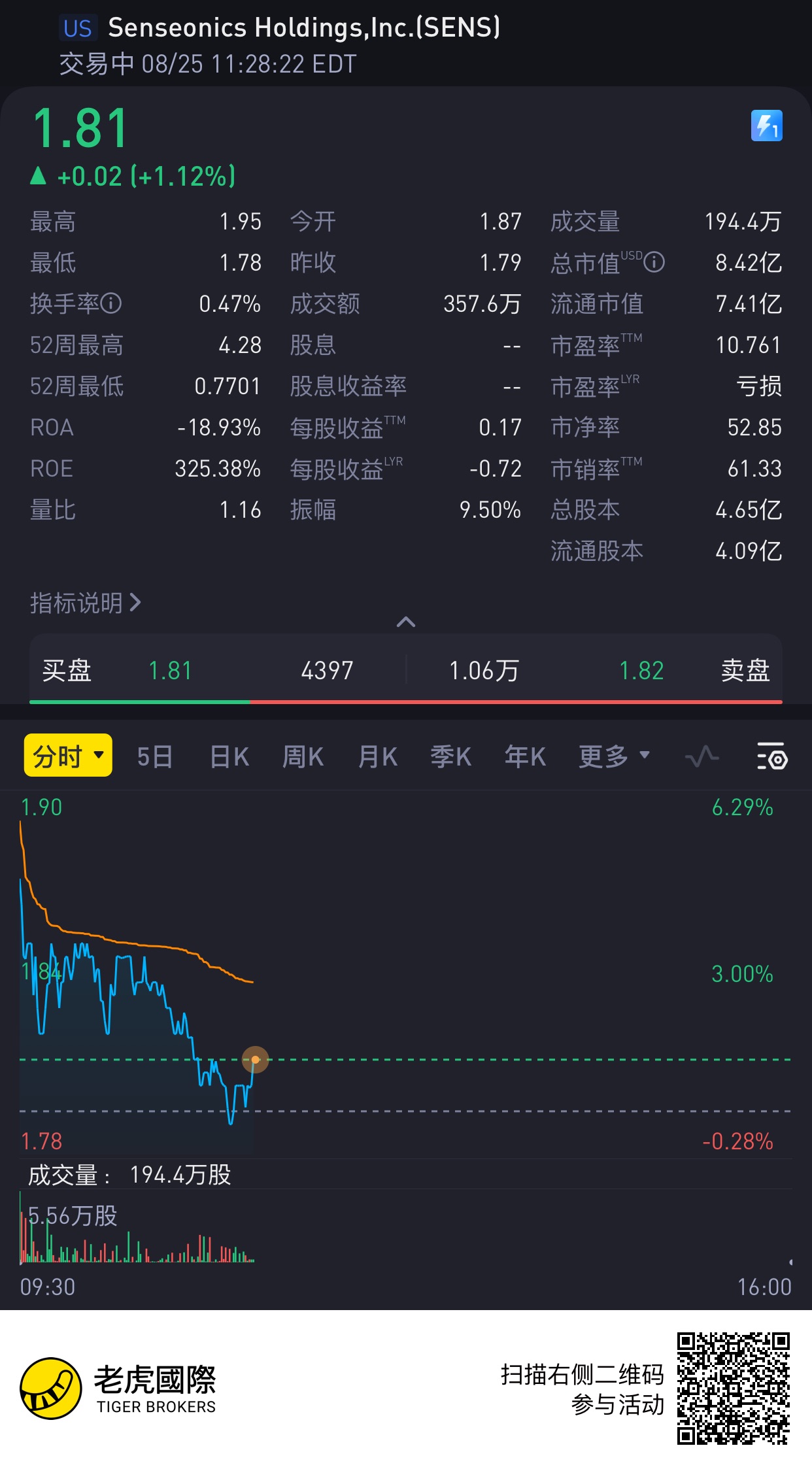Select the 周K chart tab
This screenshot has width=812, height=1467.
[x=303, y=757]
